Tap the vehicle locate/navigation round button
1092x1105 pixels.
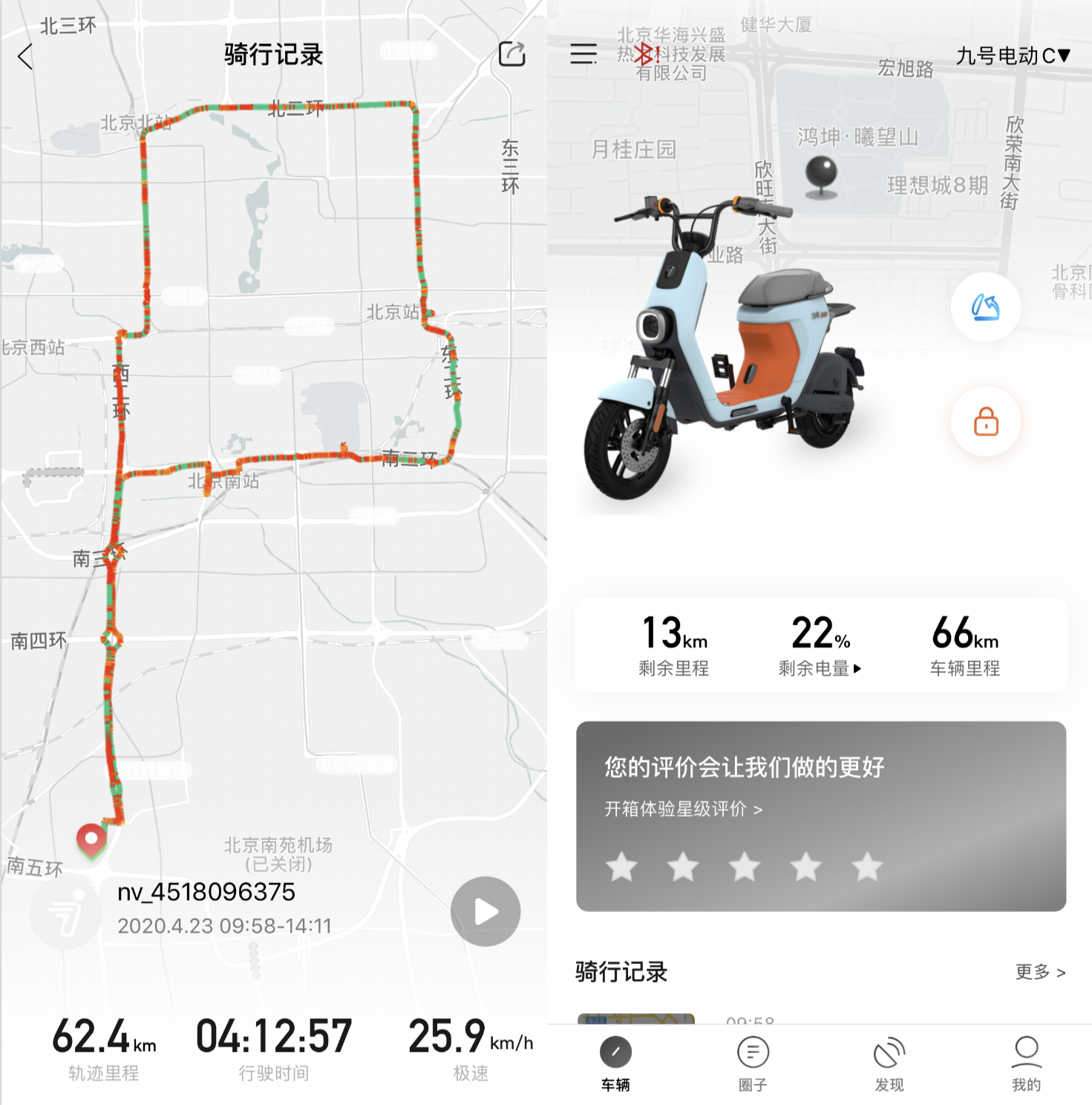(985, 307)
